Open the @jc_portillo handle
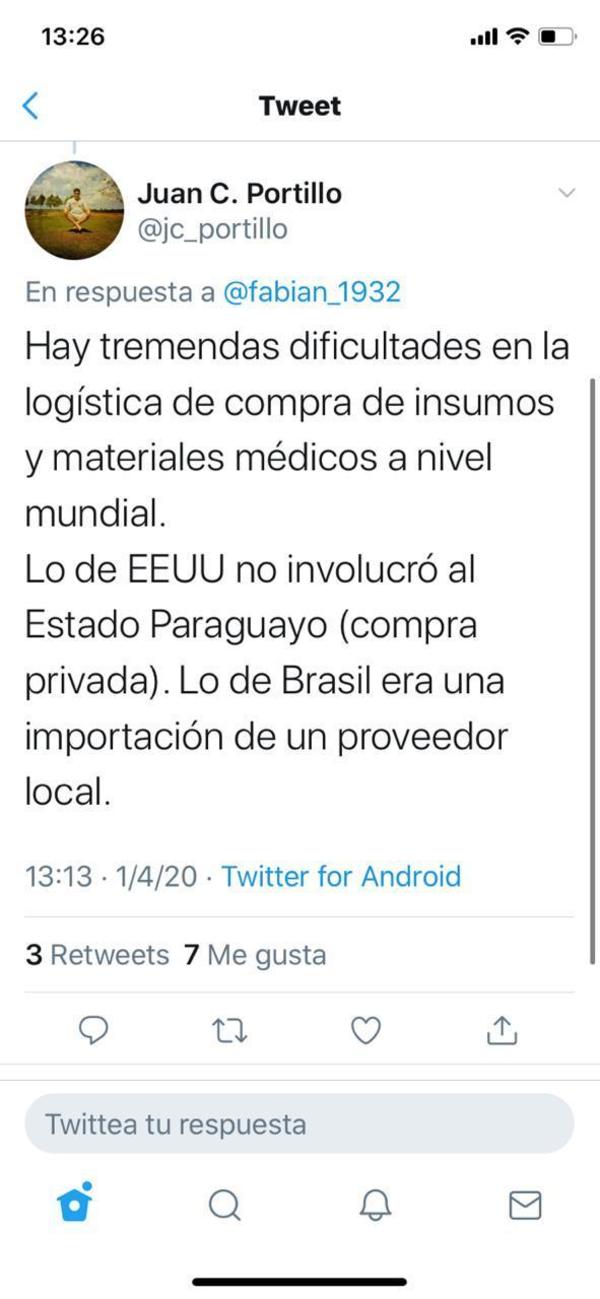Screen dimensions: 600x1299 [212, 230]
